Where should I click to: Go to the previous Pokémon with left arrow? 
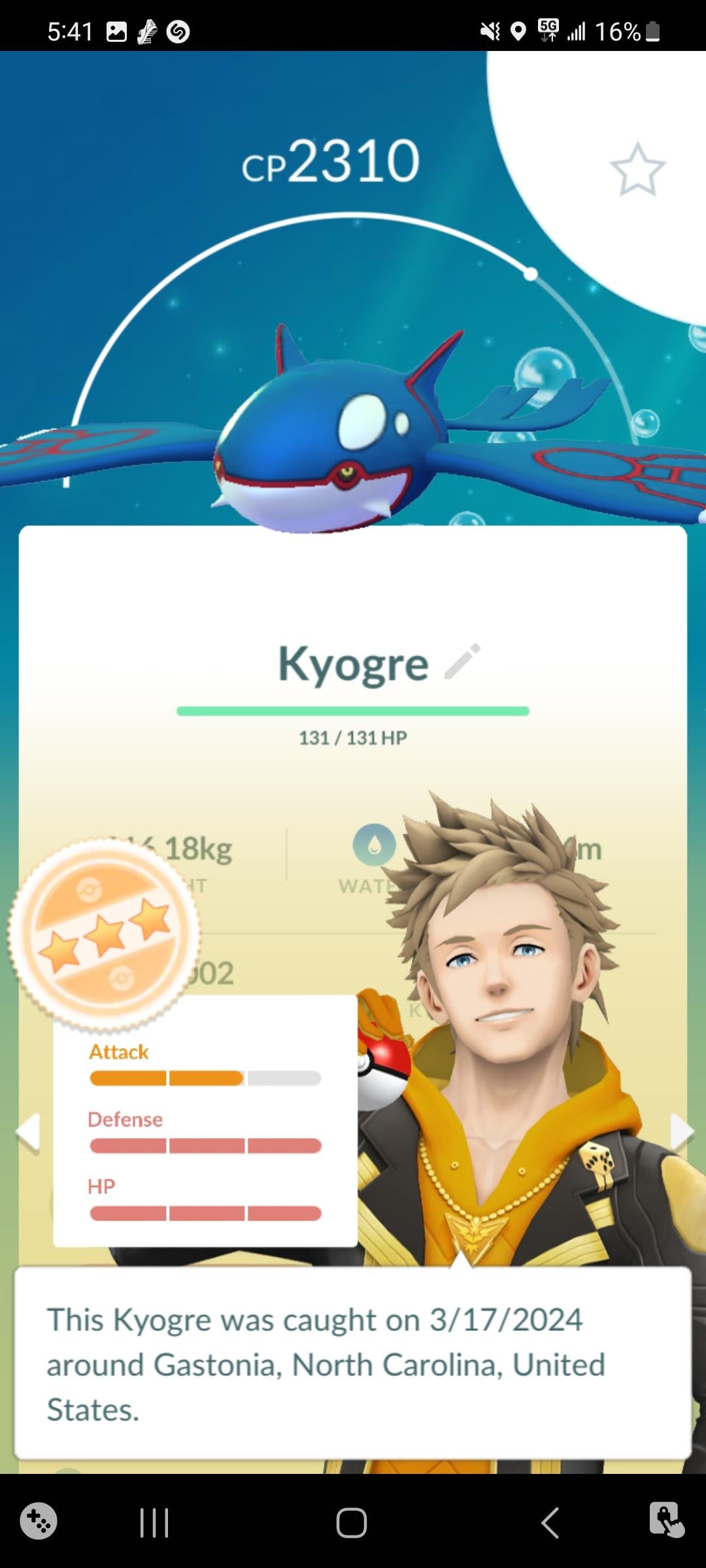[29, 1132]
